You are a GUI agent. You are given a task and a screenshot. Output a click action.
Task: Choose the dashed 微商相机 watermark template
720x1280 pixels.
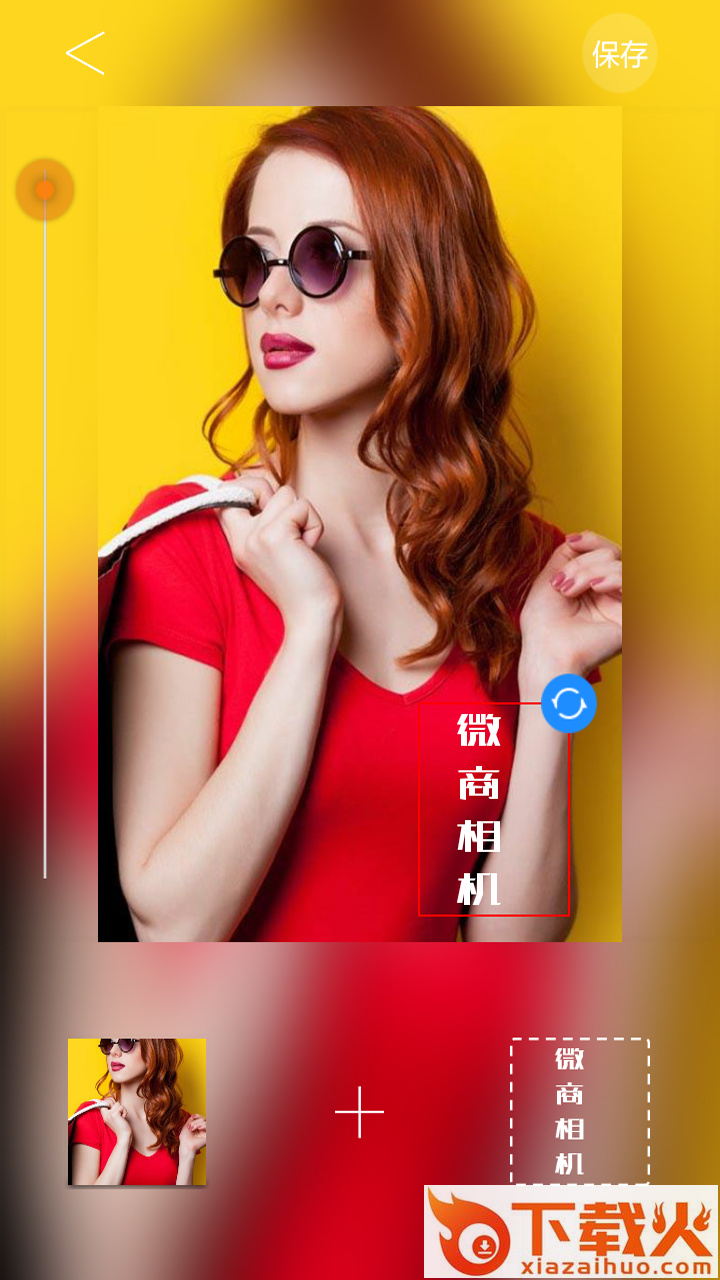pos(580,1110)
